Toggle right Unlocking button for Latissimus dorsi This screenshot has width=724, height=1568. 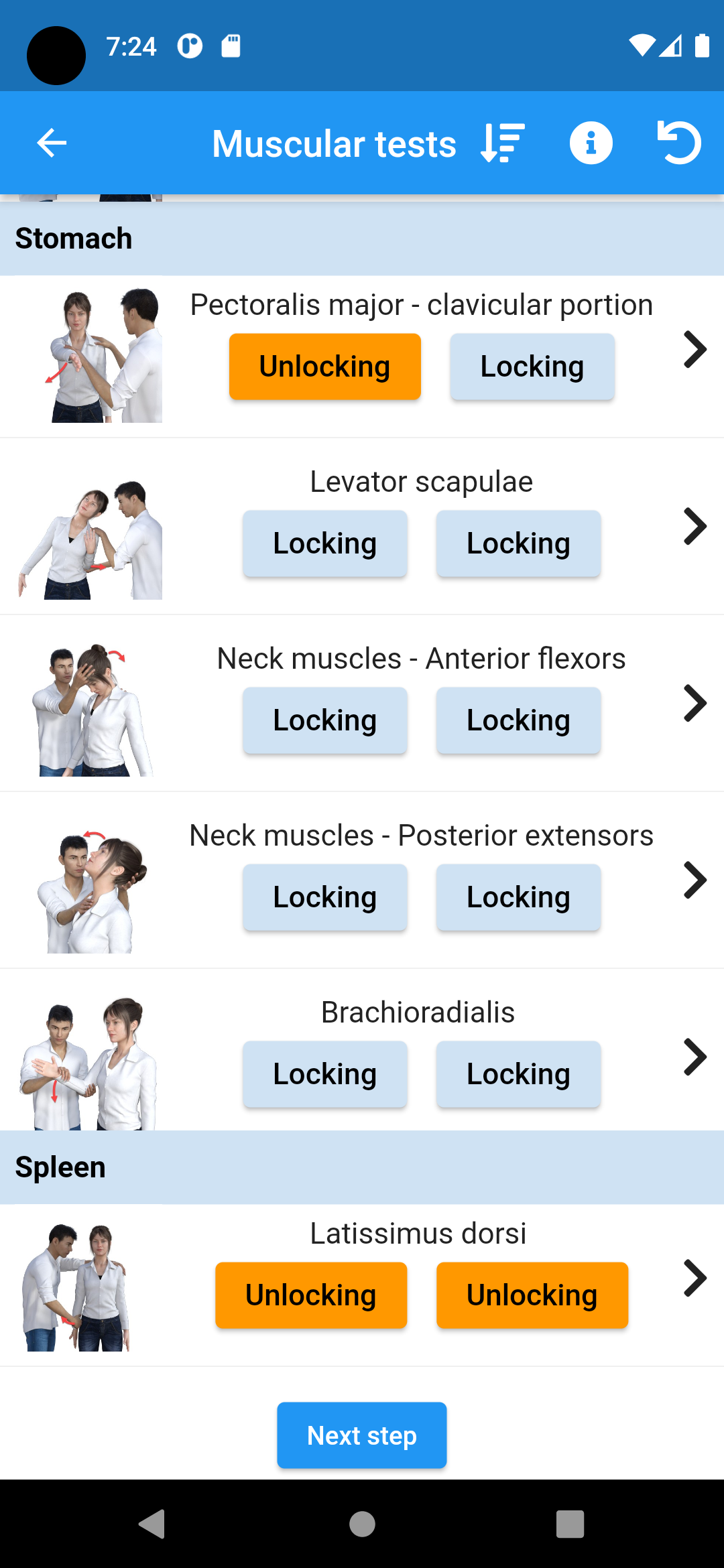pos(532,1295)
